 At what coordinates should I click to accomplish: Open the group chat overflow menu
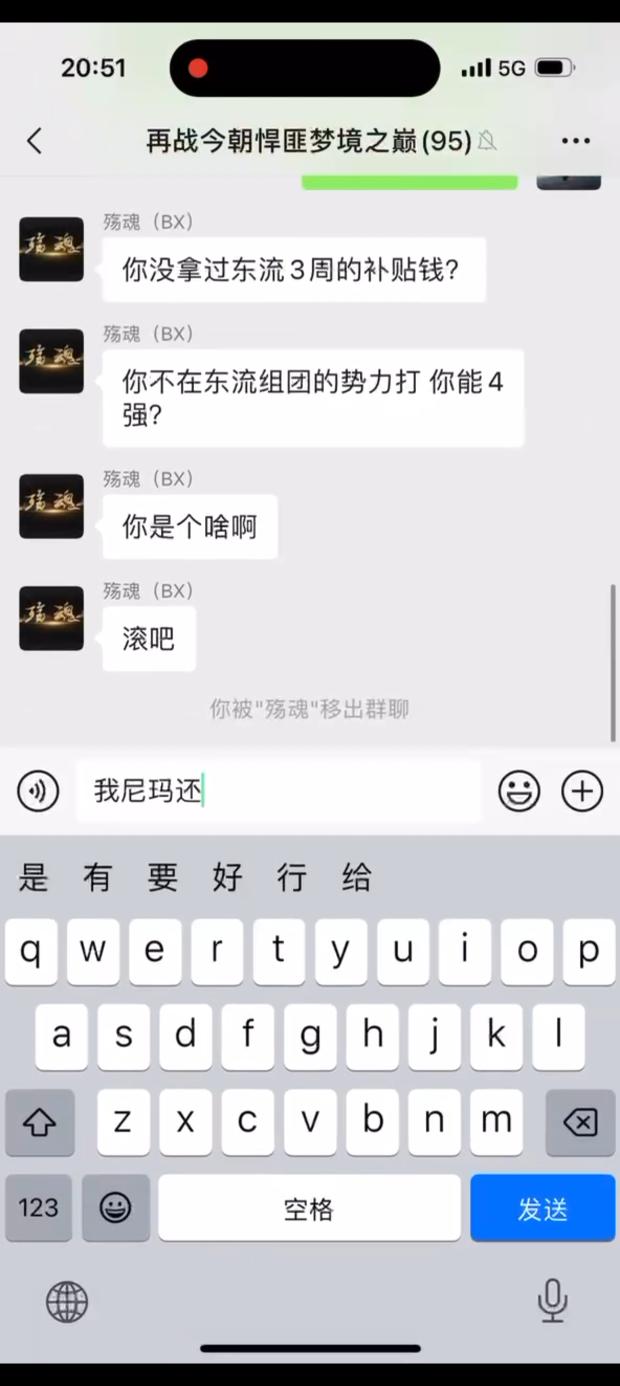576,141
